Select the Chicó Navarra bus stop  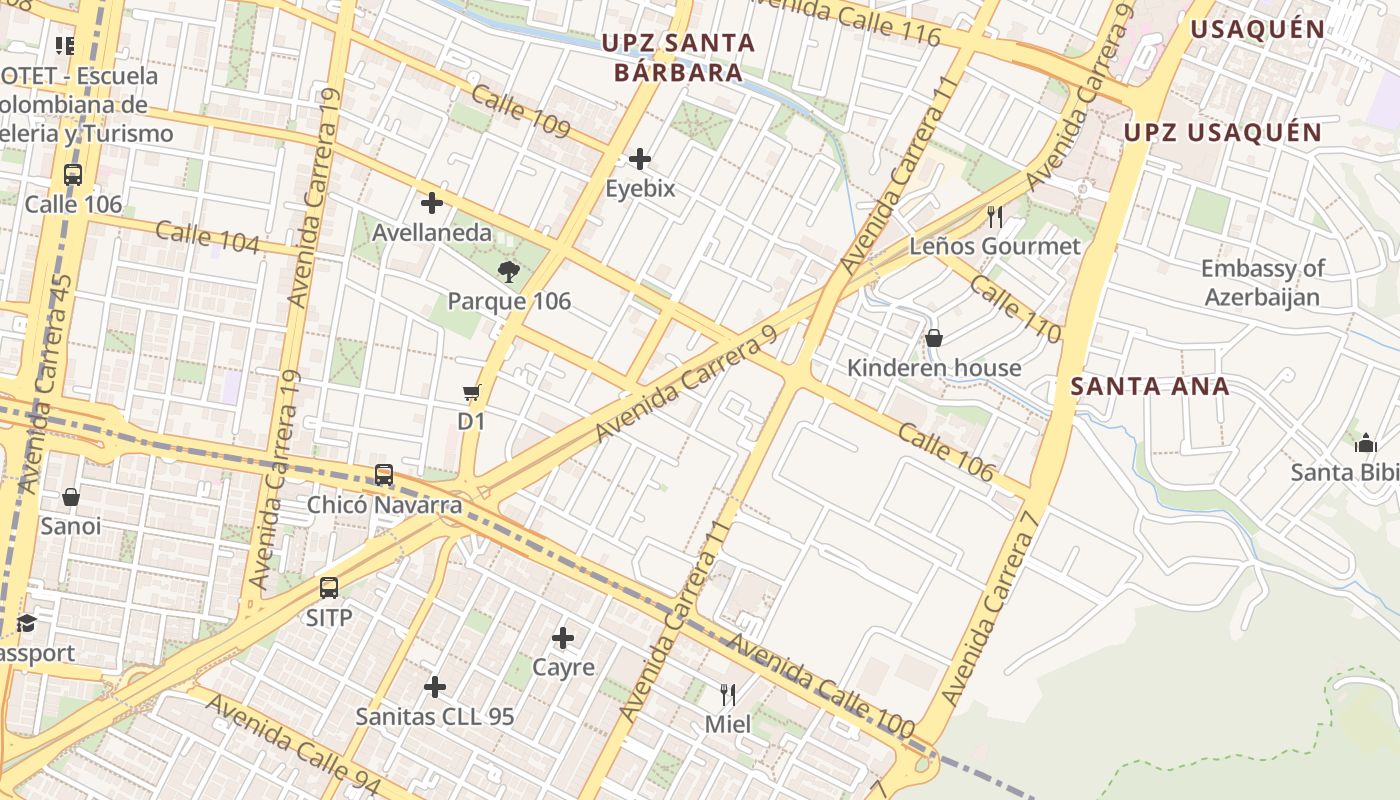pyautogui.click(x=384, y=475)
